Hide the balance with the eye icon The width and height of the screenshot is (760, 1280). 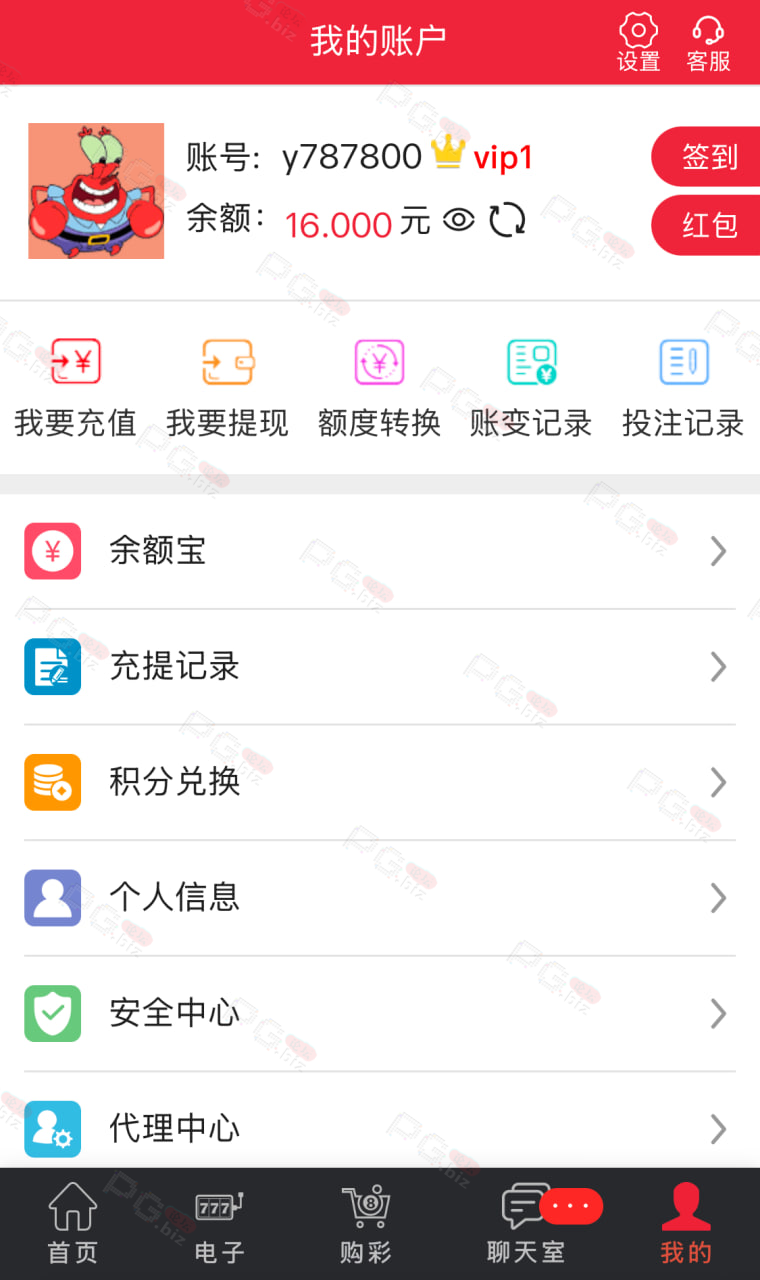coord(458,220)
